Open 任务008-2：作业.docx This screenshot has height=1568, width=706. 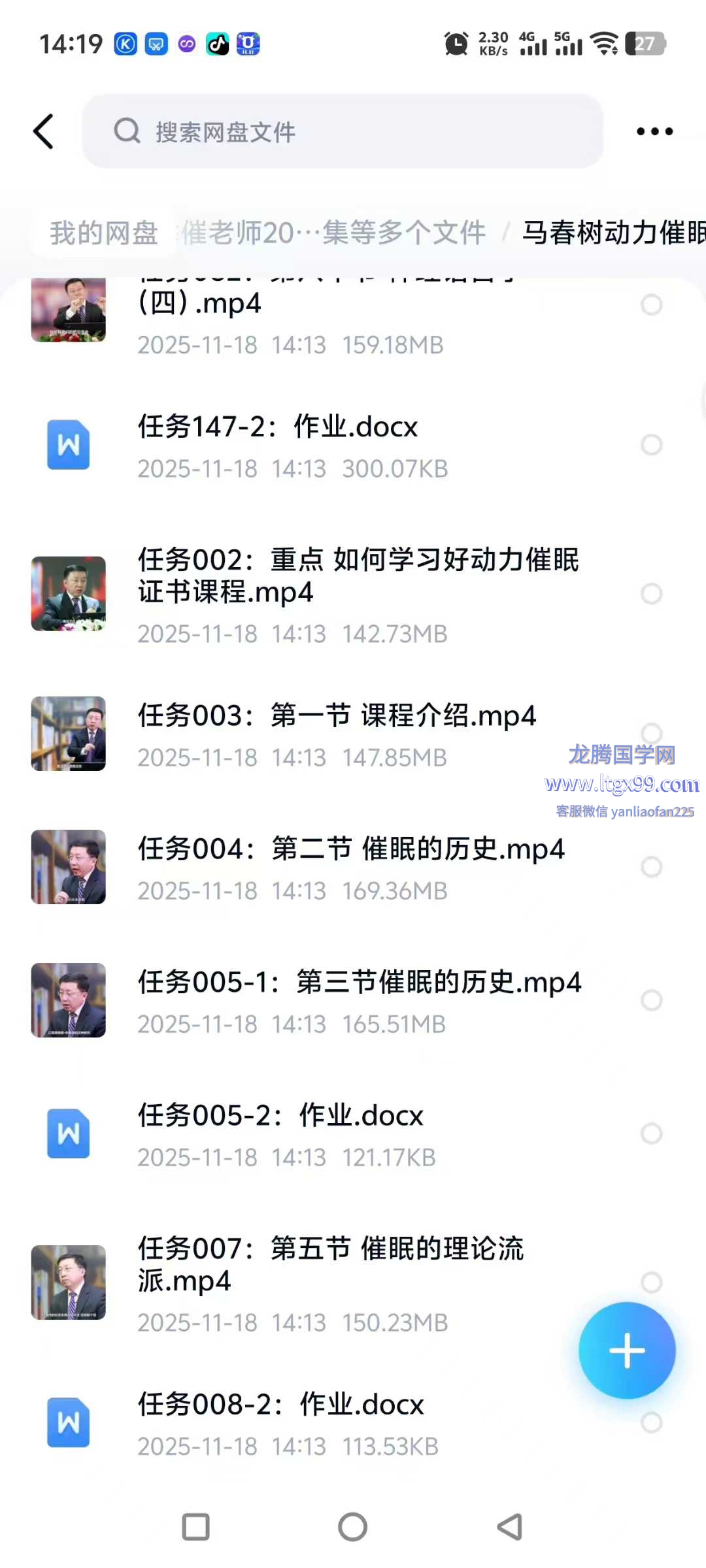click(280, 1405)
